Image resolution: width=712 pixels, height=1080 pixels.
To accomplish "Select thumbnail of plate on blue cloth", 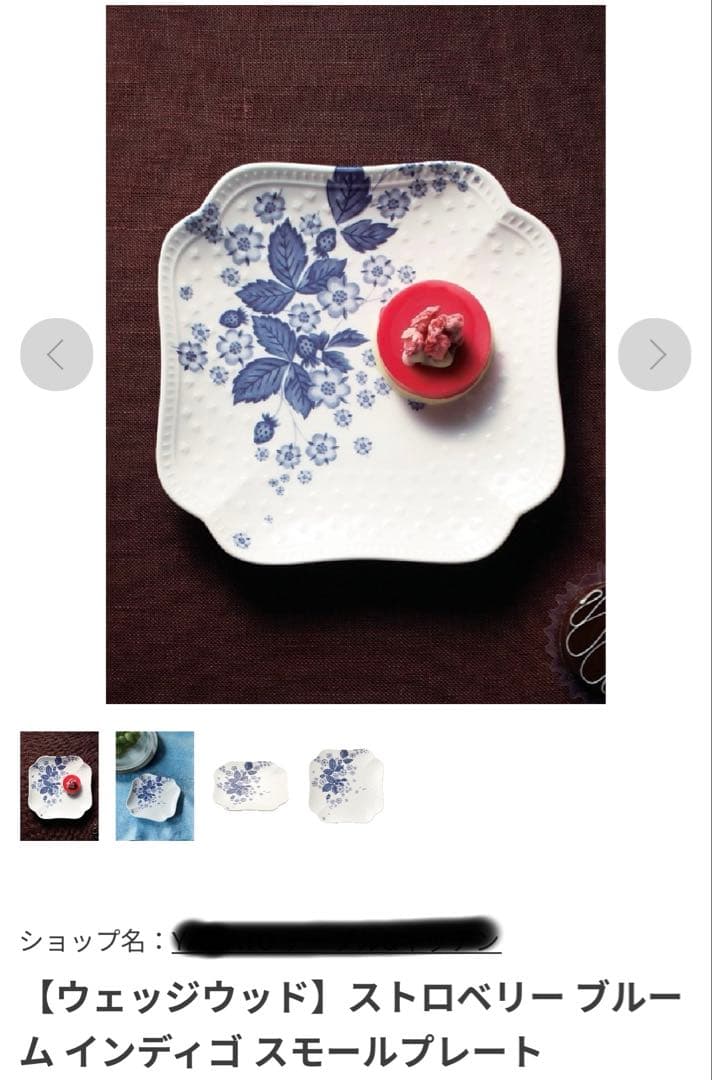I will [x=154, y=786].
